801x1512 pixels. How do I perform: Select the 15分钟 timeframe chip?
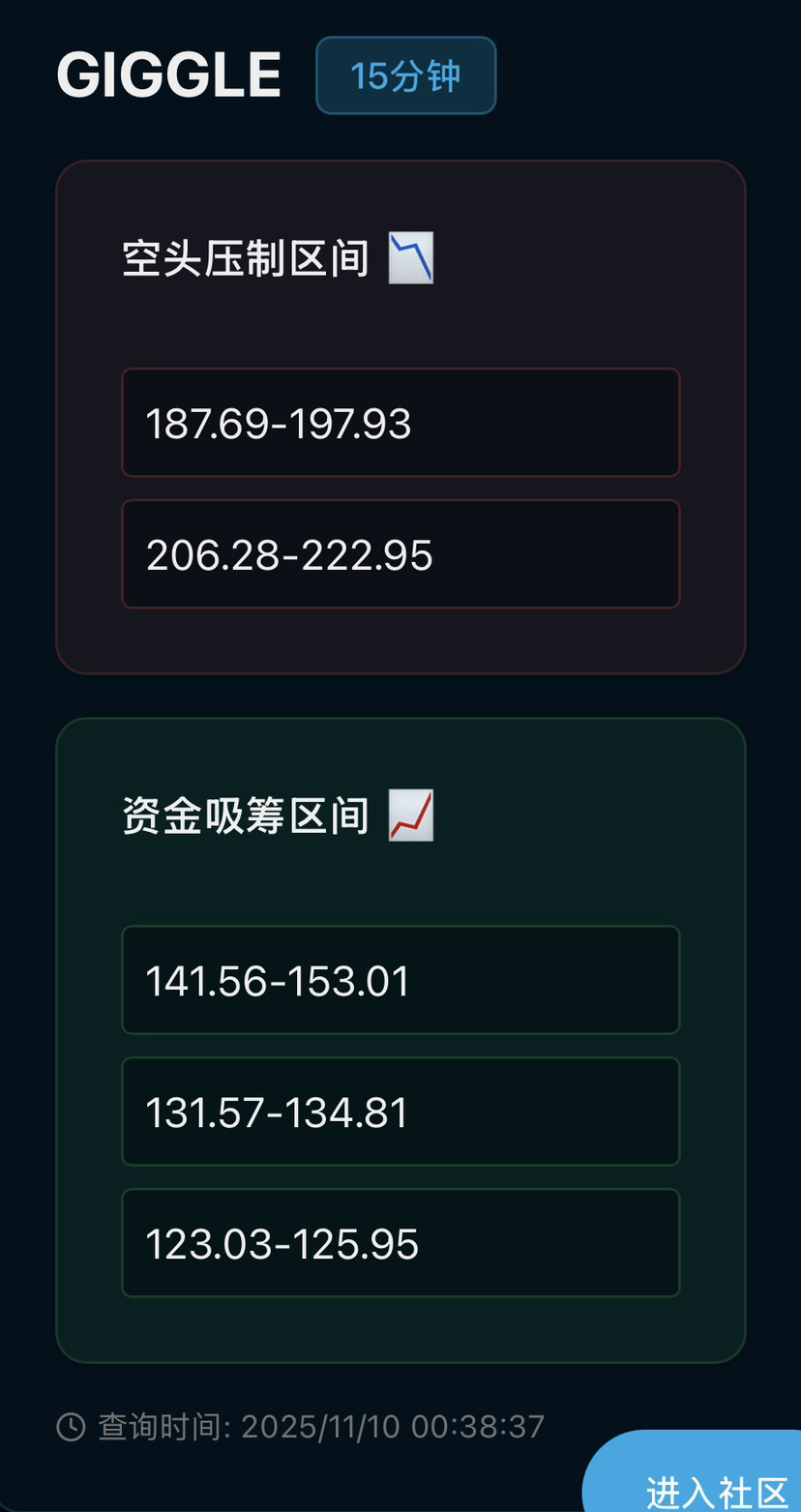click(x=405, y=75)
